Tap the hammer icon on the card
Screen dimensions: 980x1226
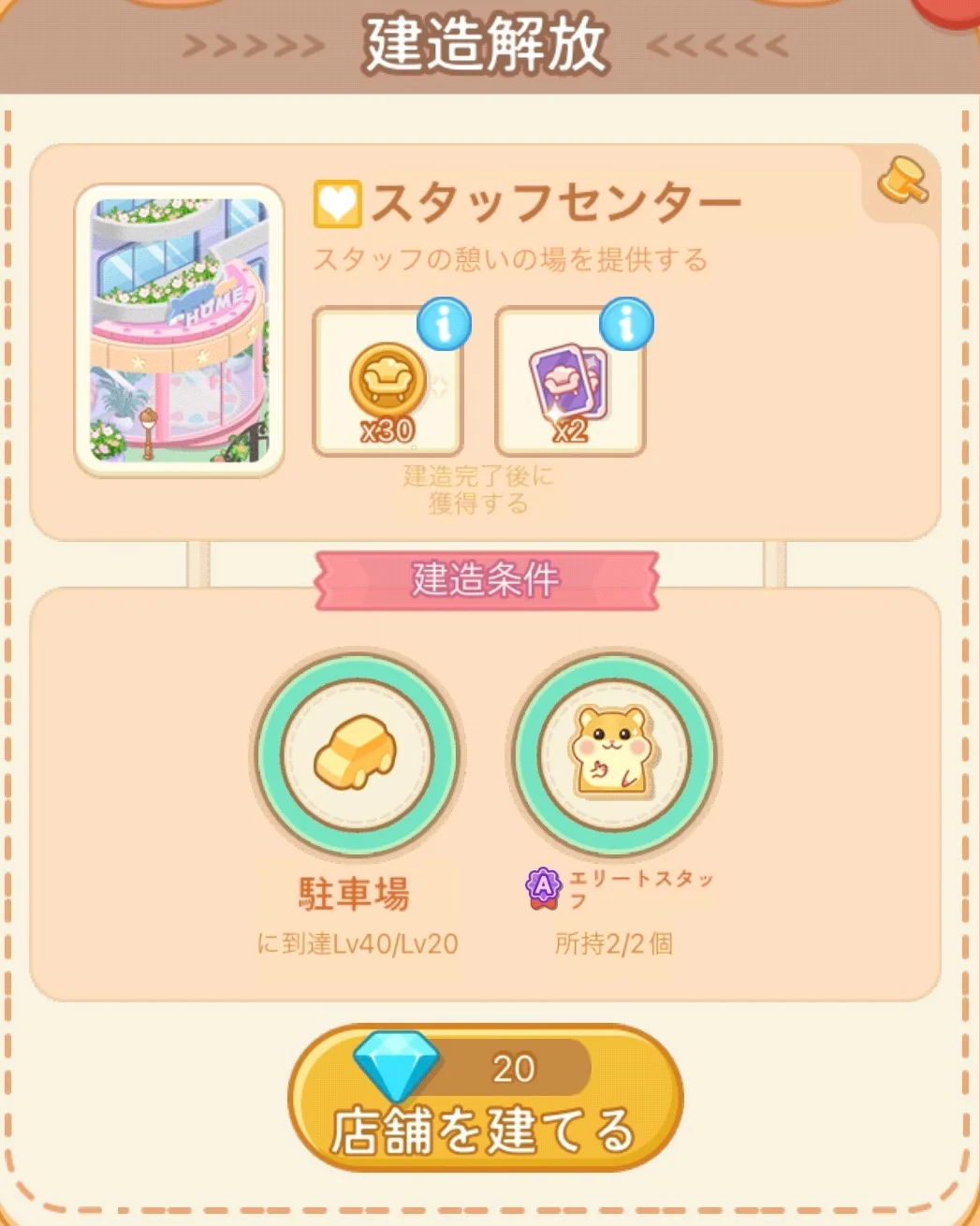pyautogui.click(x=901, y=181)
